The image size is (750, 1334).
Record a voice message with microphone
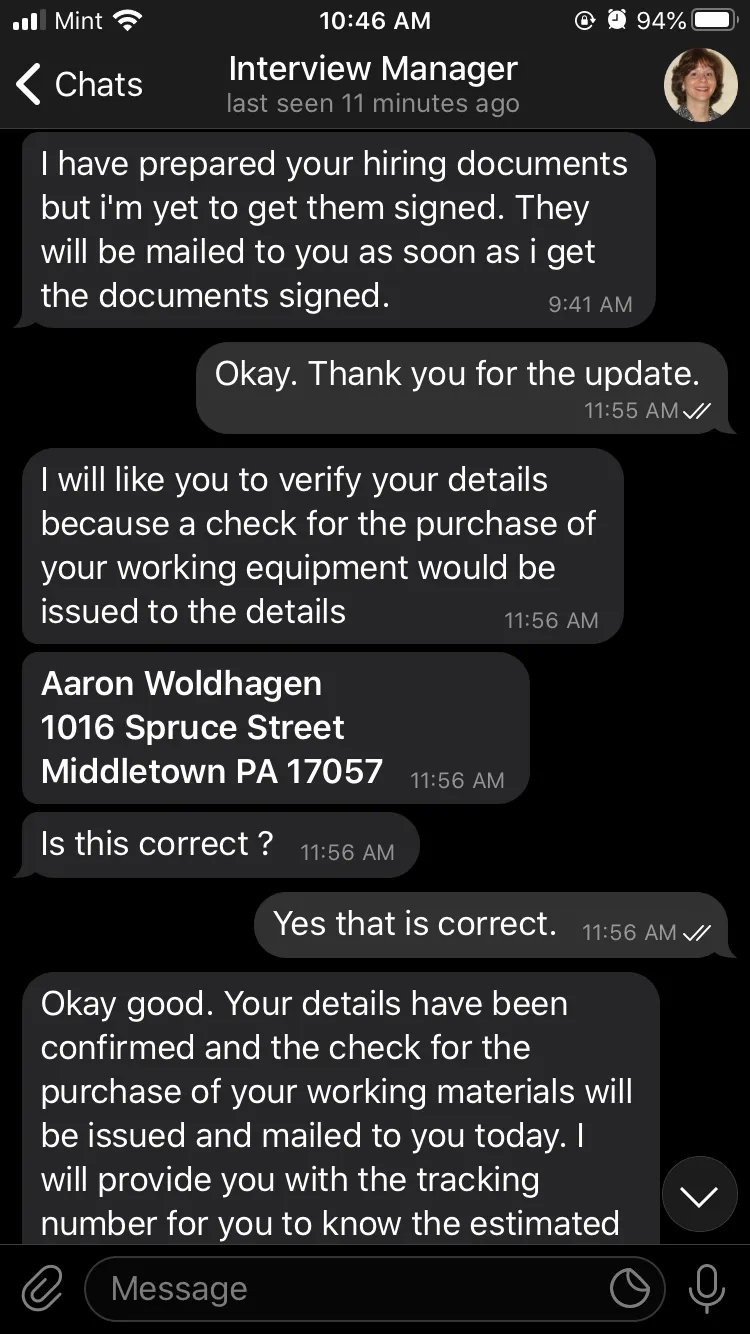707,1289
